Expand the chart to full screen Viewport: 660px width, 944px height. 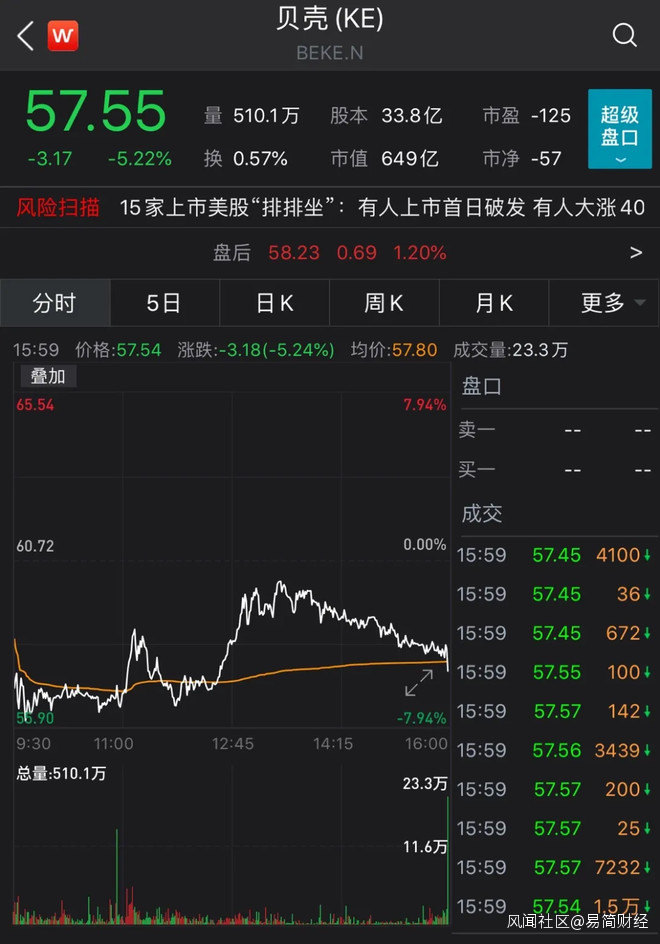(x=419, y=684)
